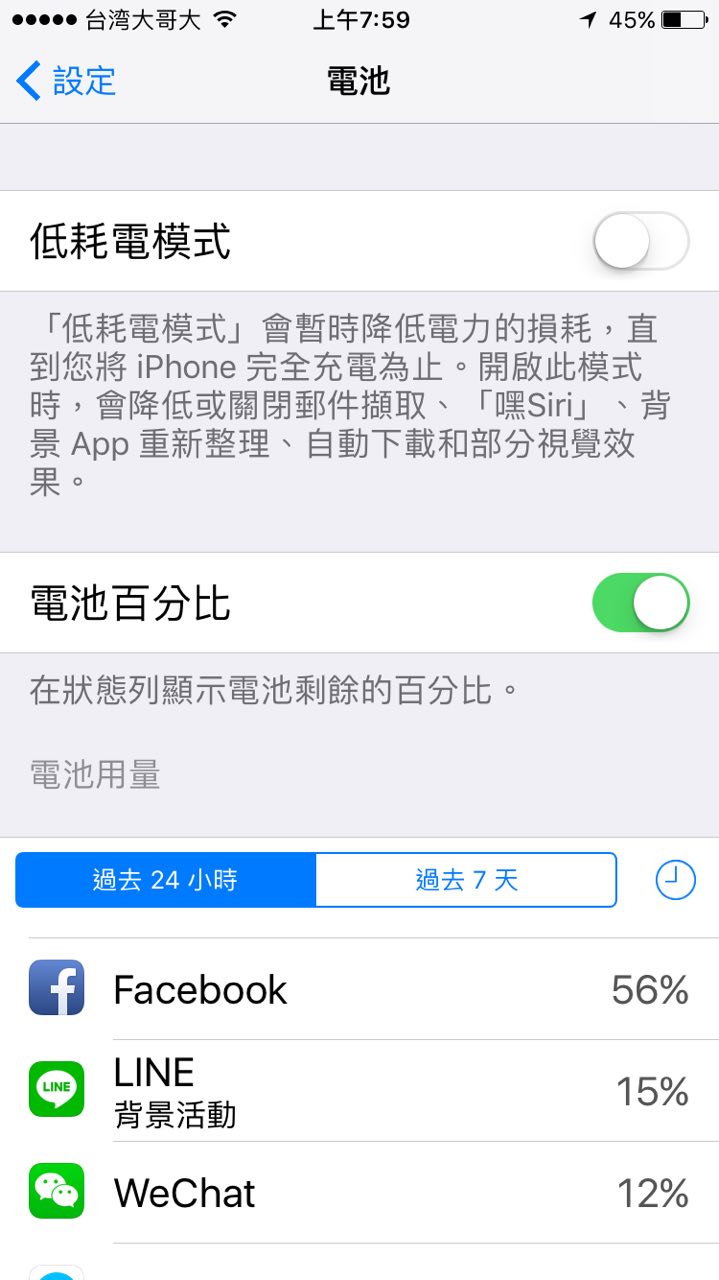The width and height of the screenshot is (719, 1280).
Task: Tap the clock icon to show usage time
Action: pyautogui.click(x=675, y=880)
